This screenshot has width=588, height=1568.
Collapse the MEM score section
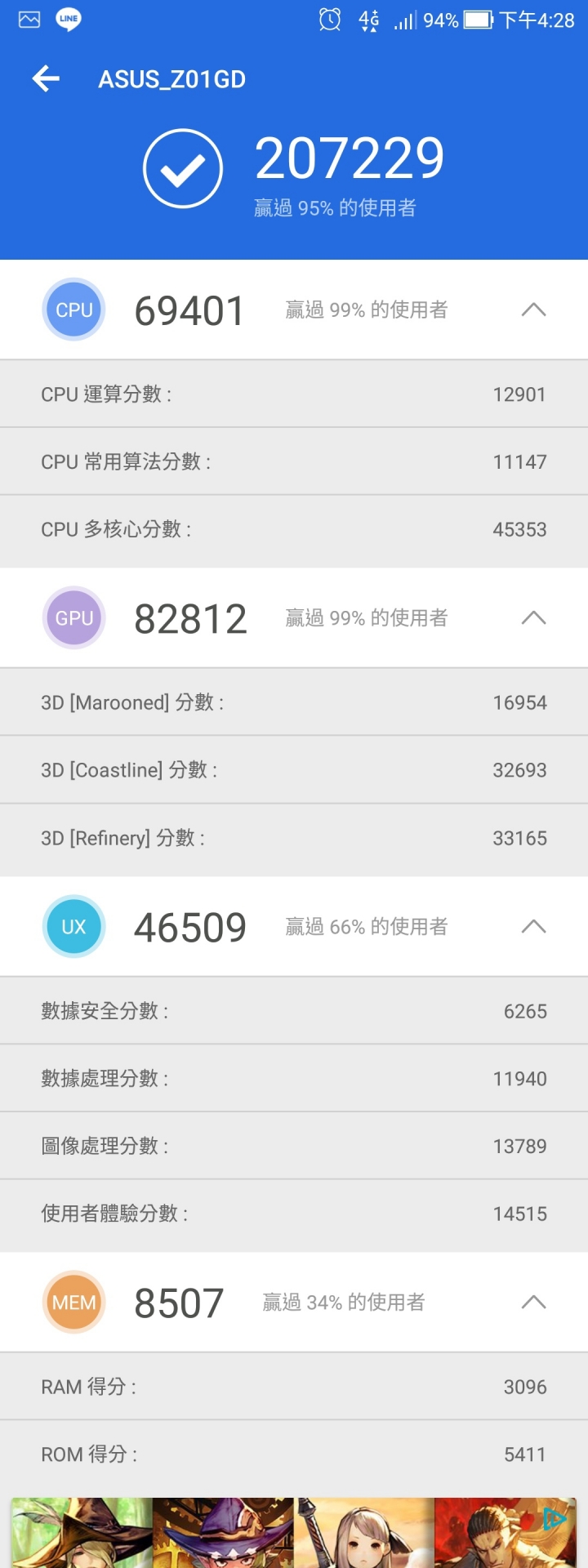533,1302
